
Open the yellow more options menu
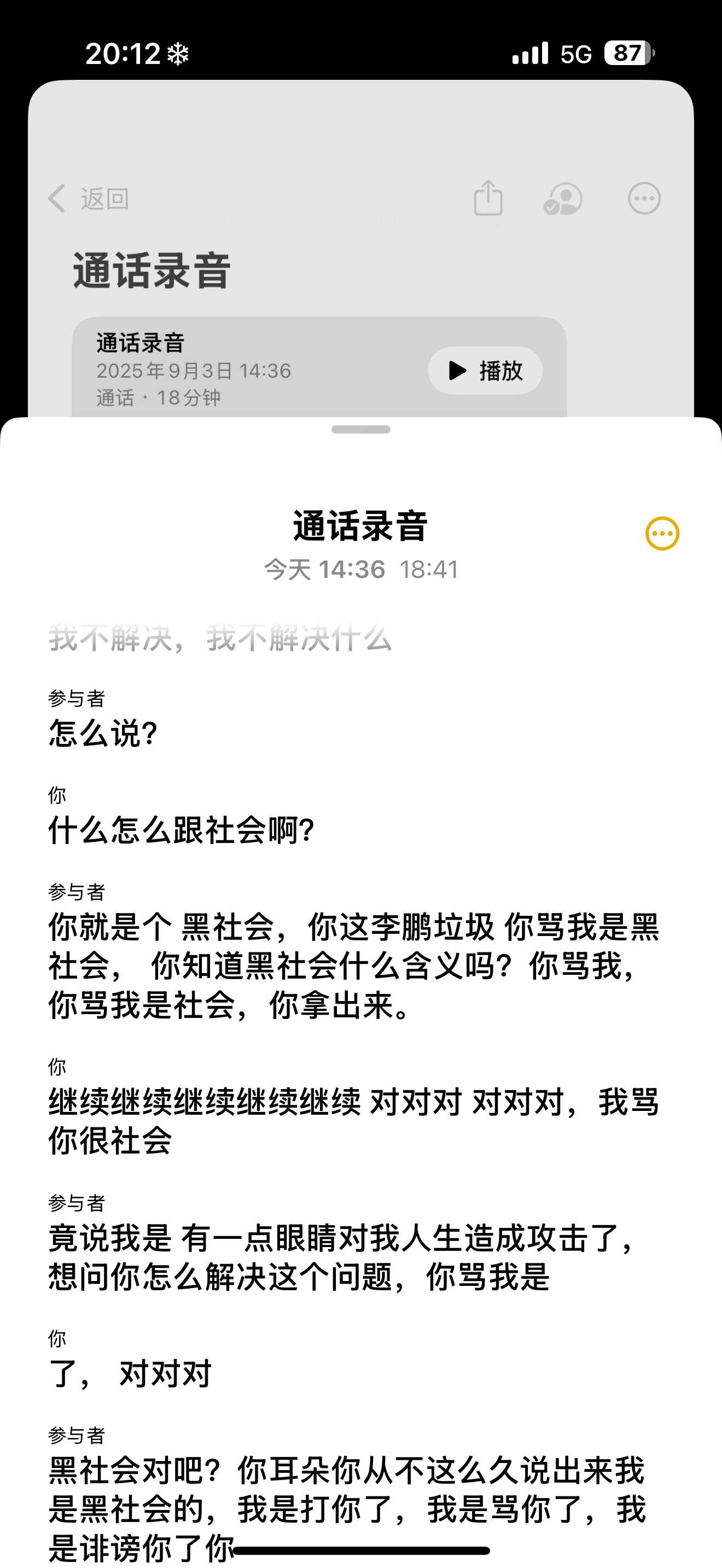tap(662, 534)
